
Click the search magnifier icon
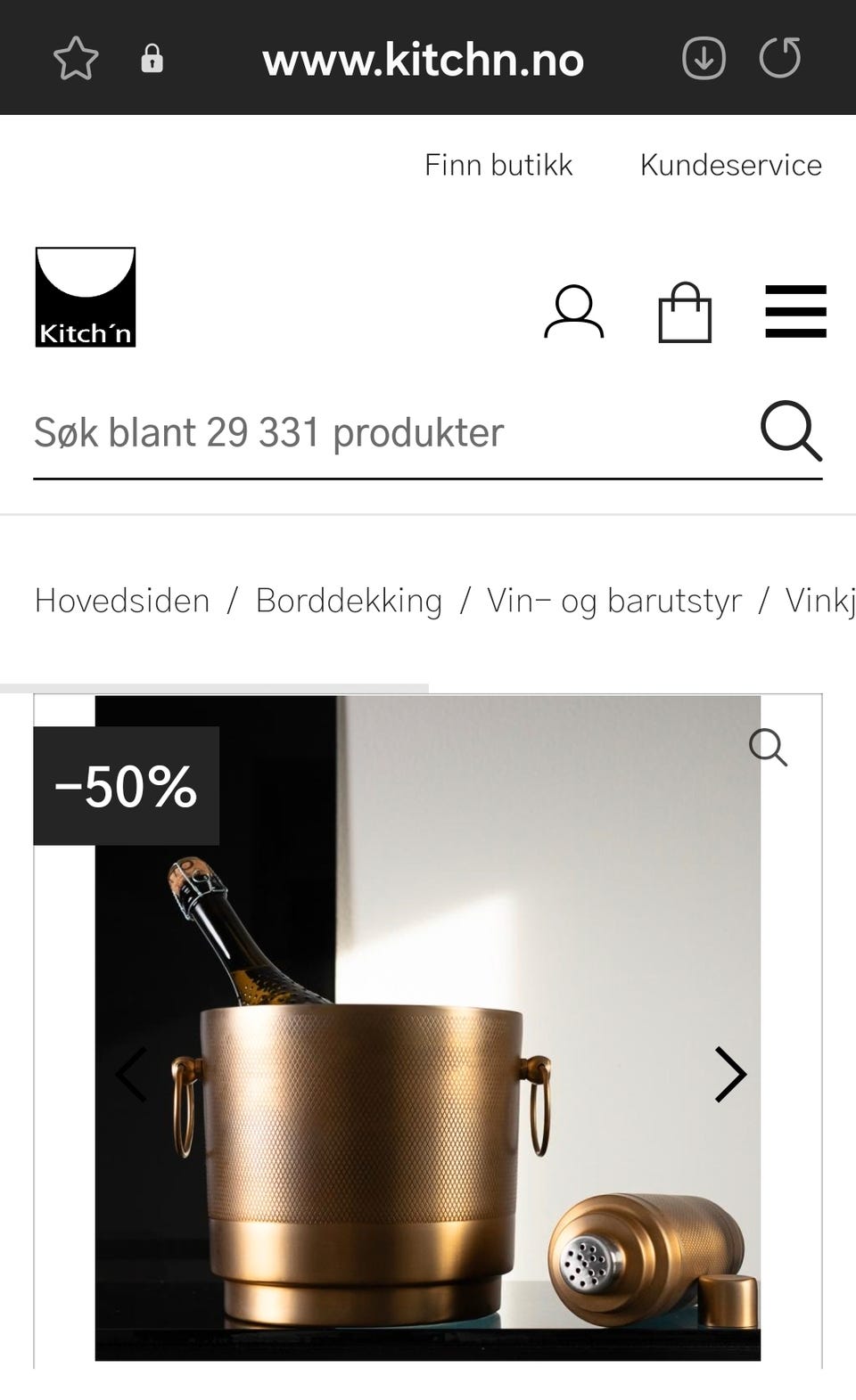point(791,433)
